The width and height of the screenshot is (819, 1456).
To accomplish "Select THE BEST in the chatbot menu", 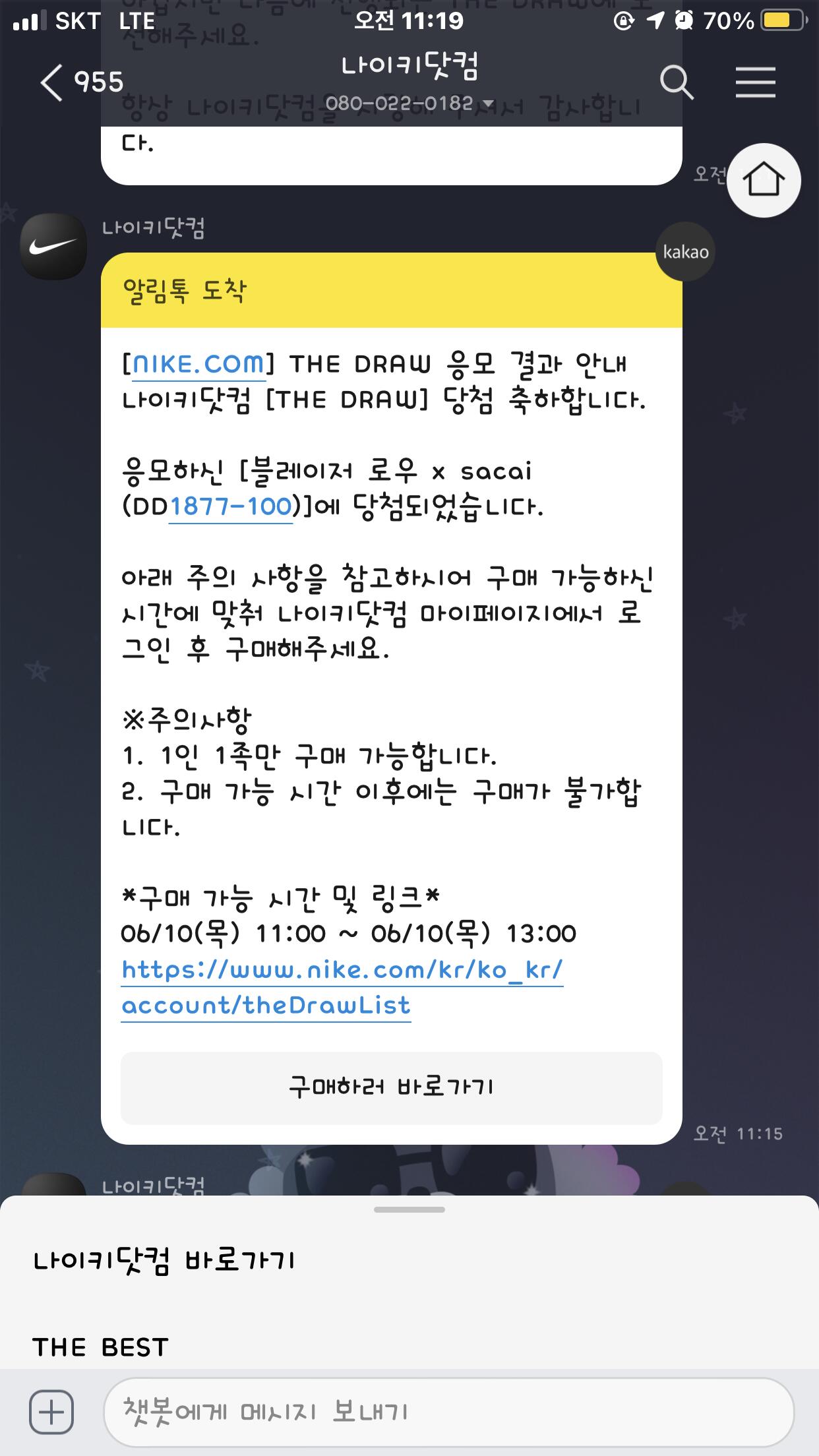I will (x=100, y=1347).
